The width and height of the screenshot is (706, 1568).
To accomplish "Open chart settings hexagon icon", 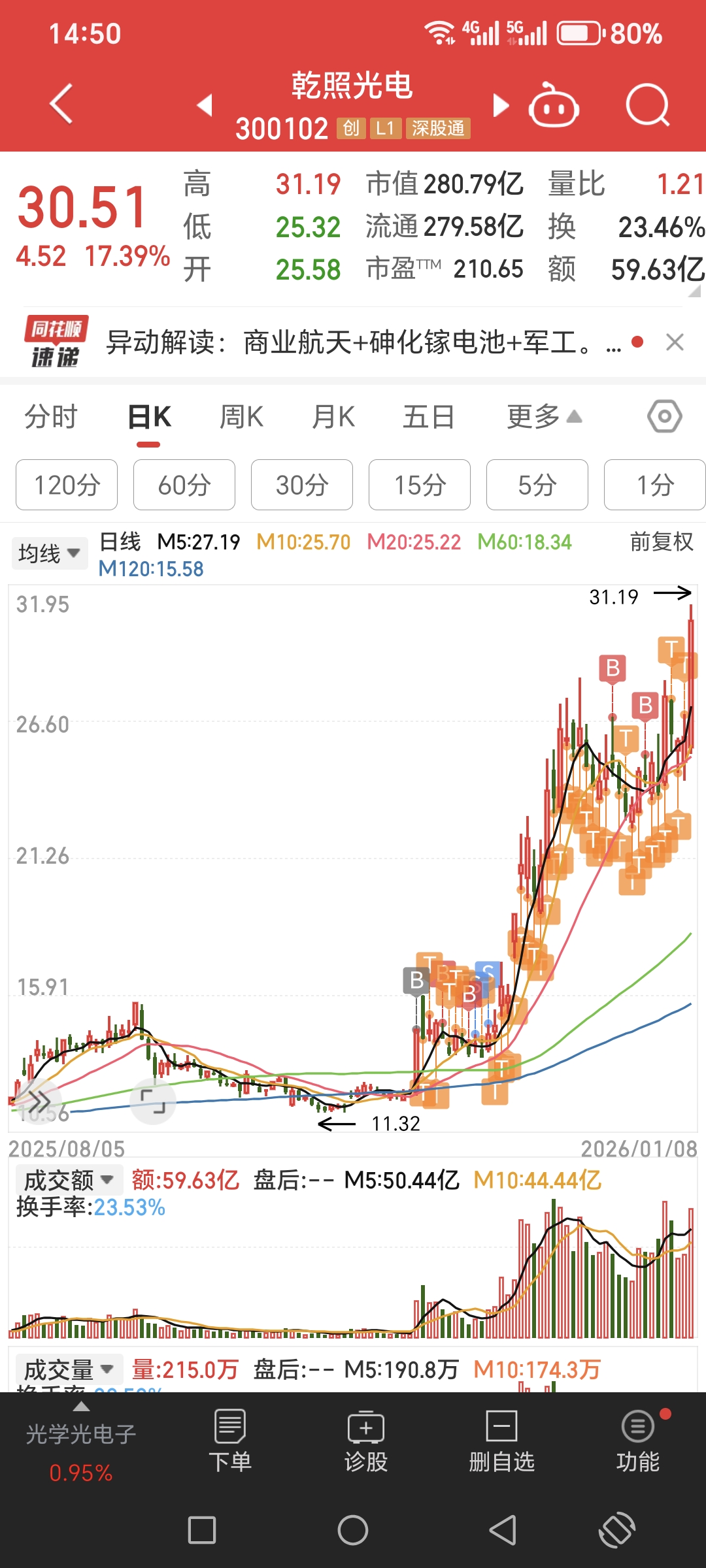I will (x=665, y=417).
